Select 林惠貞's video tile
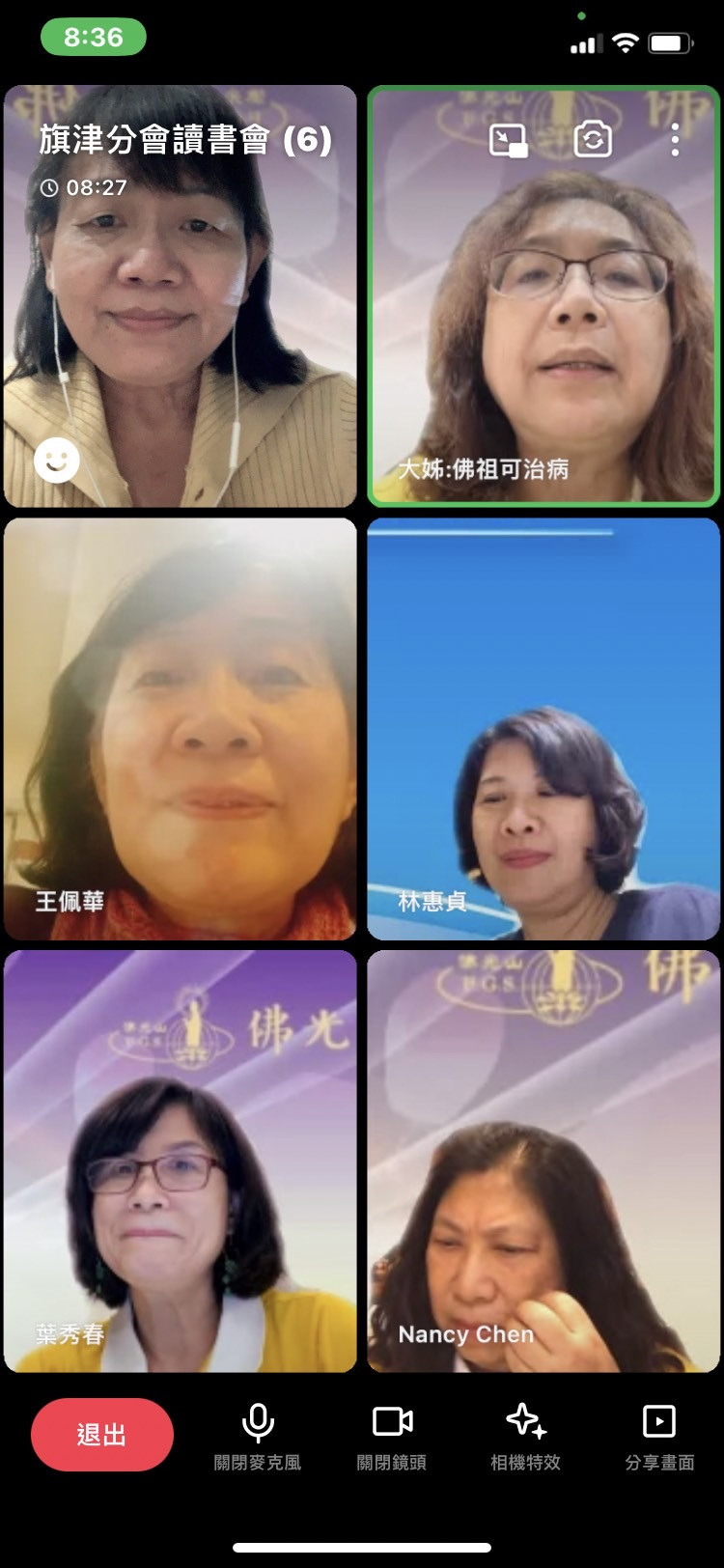The width and height of the screenshot is (724, 1568). click(x=543, y=729)
